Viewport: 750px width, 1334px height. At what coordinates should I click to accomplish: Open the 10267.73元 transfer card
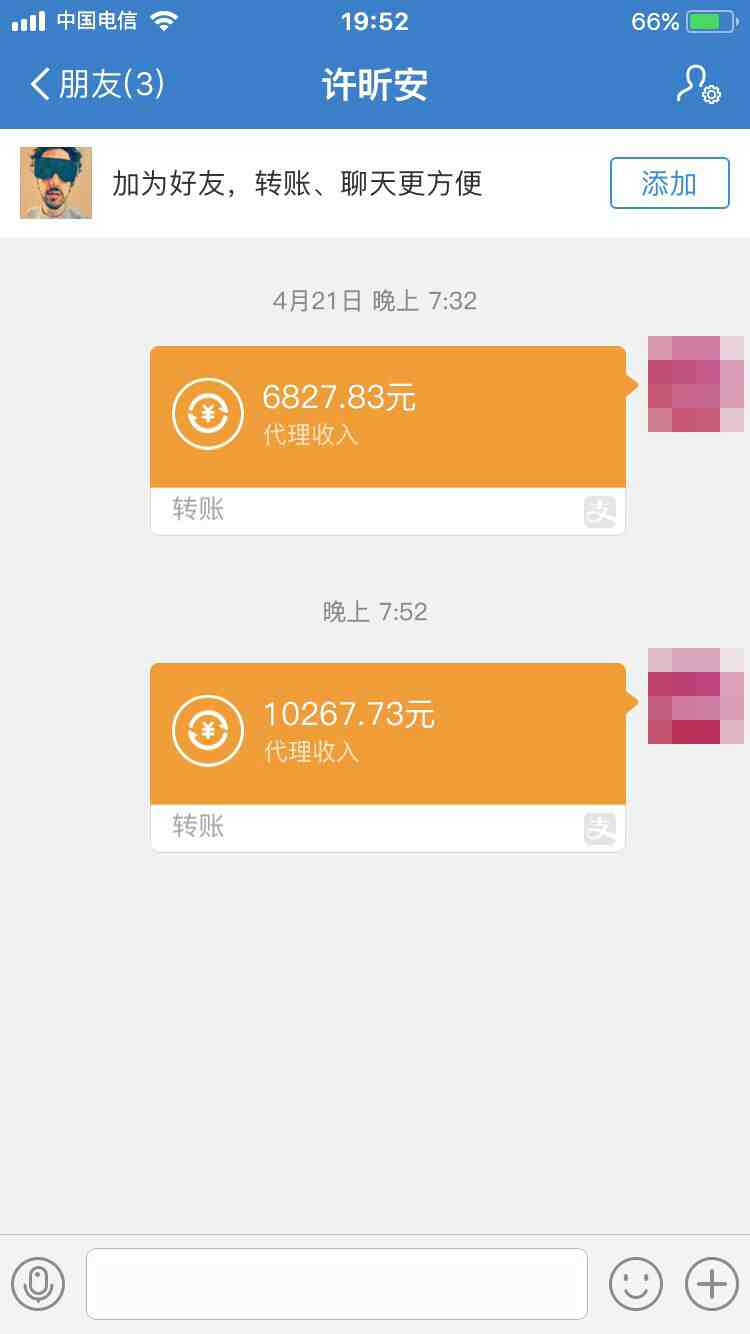click(388, 757)
